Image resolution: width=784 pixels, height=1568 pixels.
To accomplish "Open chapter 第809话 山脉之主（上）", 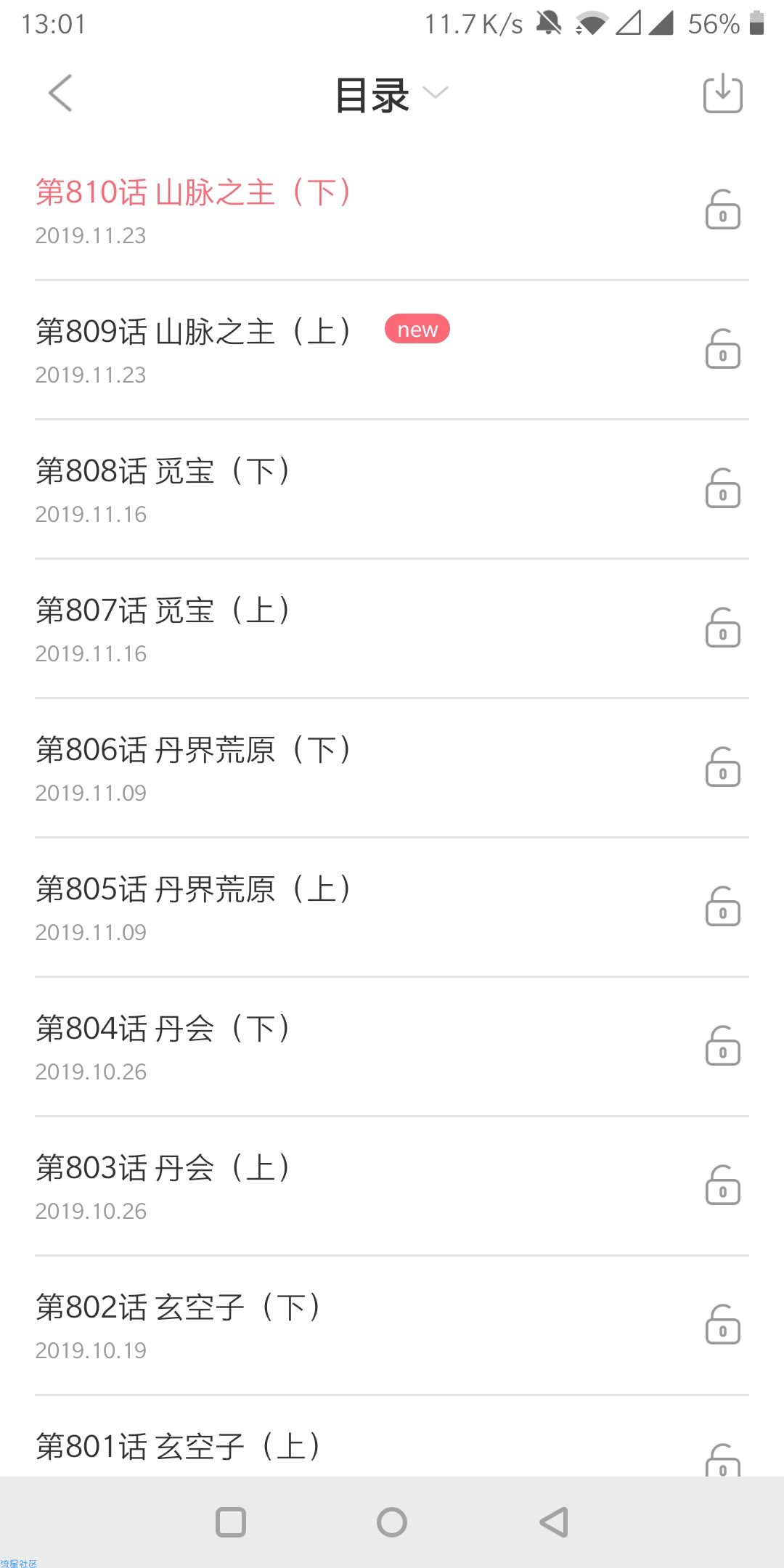I will pos(392,350).
